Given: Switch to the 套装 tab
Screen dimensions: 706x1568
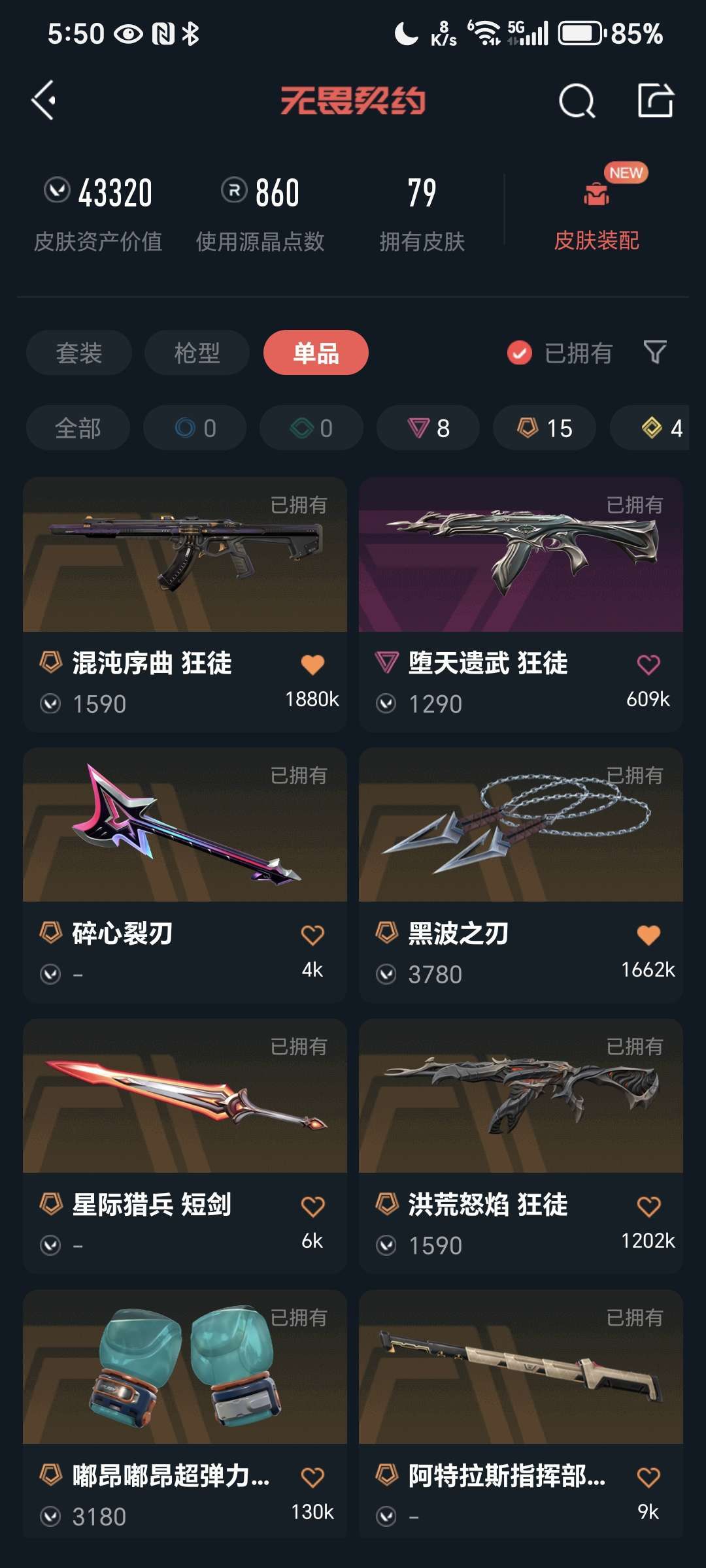Looking at the screenshot, I should point(78,353).
